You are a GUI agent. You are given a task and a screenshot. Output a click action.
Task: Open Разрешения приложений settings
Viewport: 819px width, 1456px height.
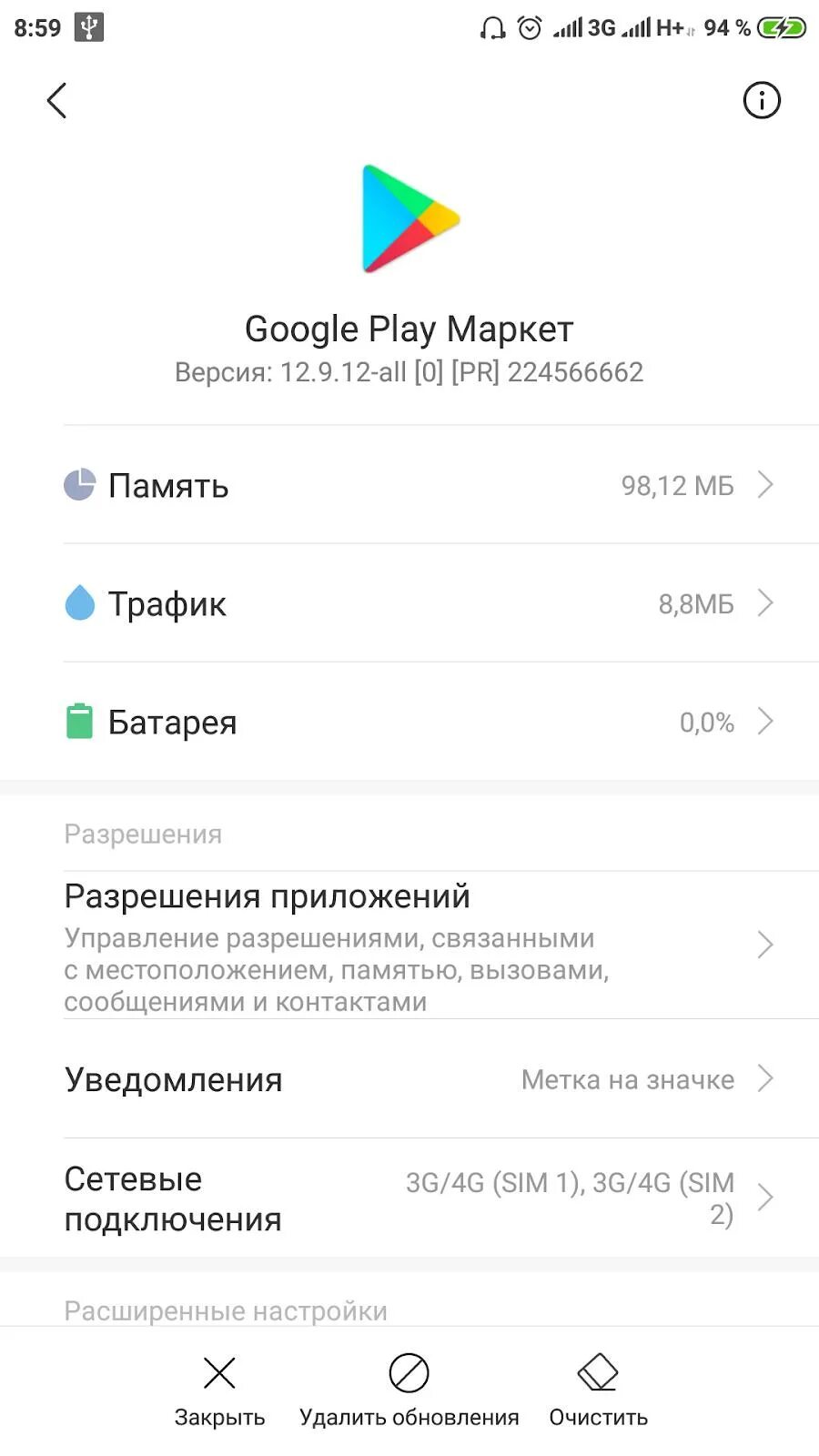click(419, 945)
